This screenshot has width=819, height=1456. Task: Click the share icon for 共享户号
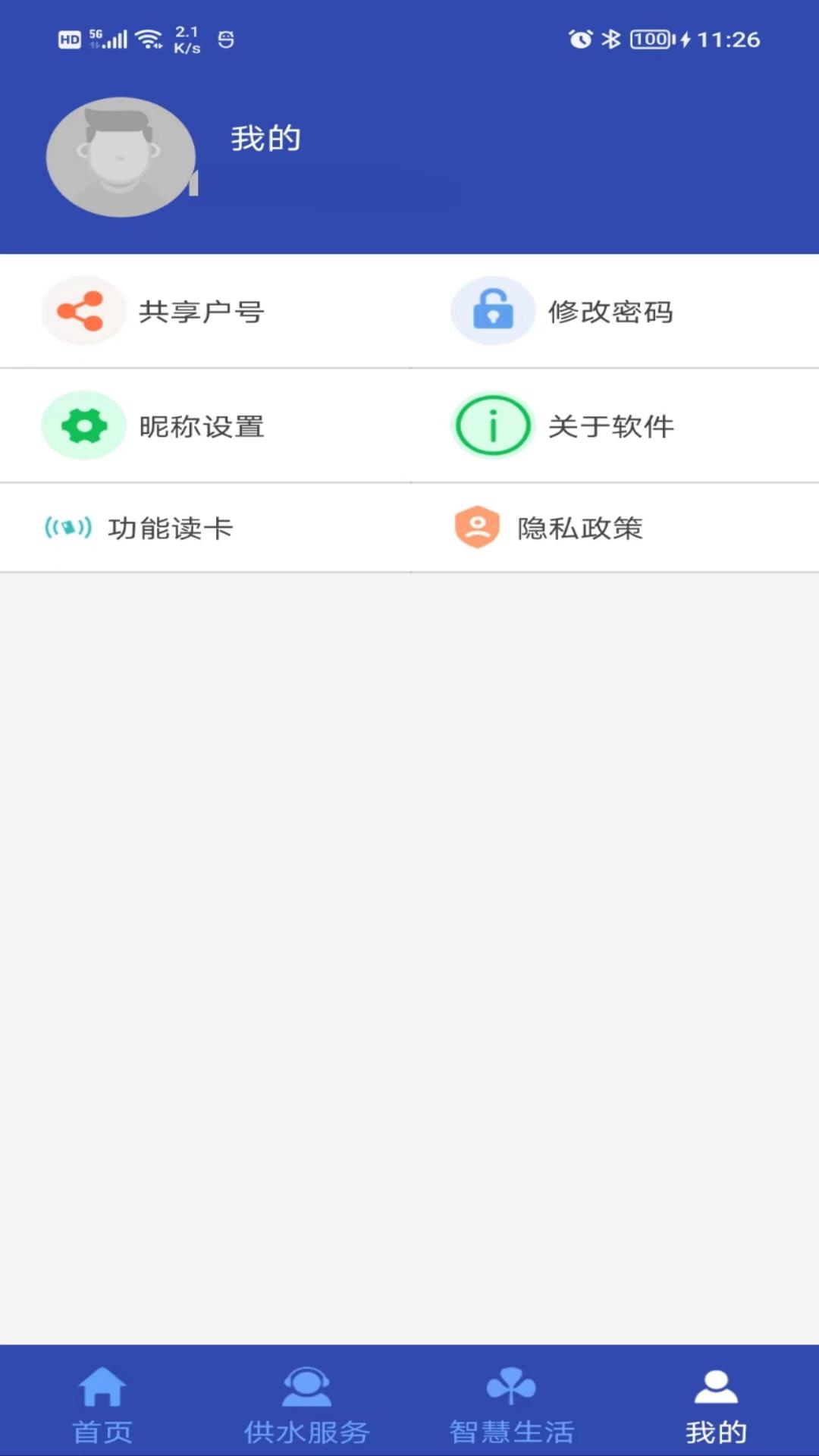(83, 310)
